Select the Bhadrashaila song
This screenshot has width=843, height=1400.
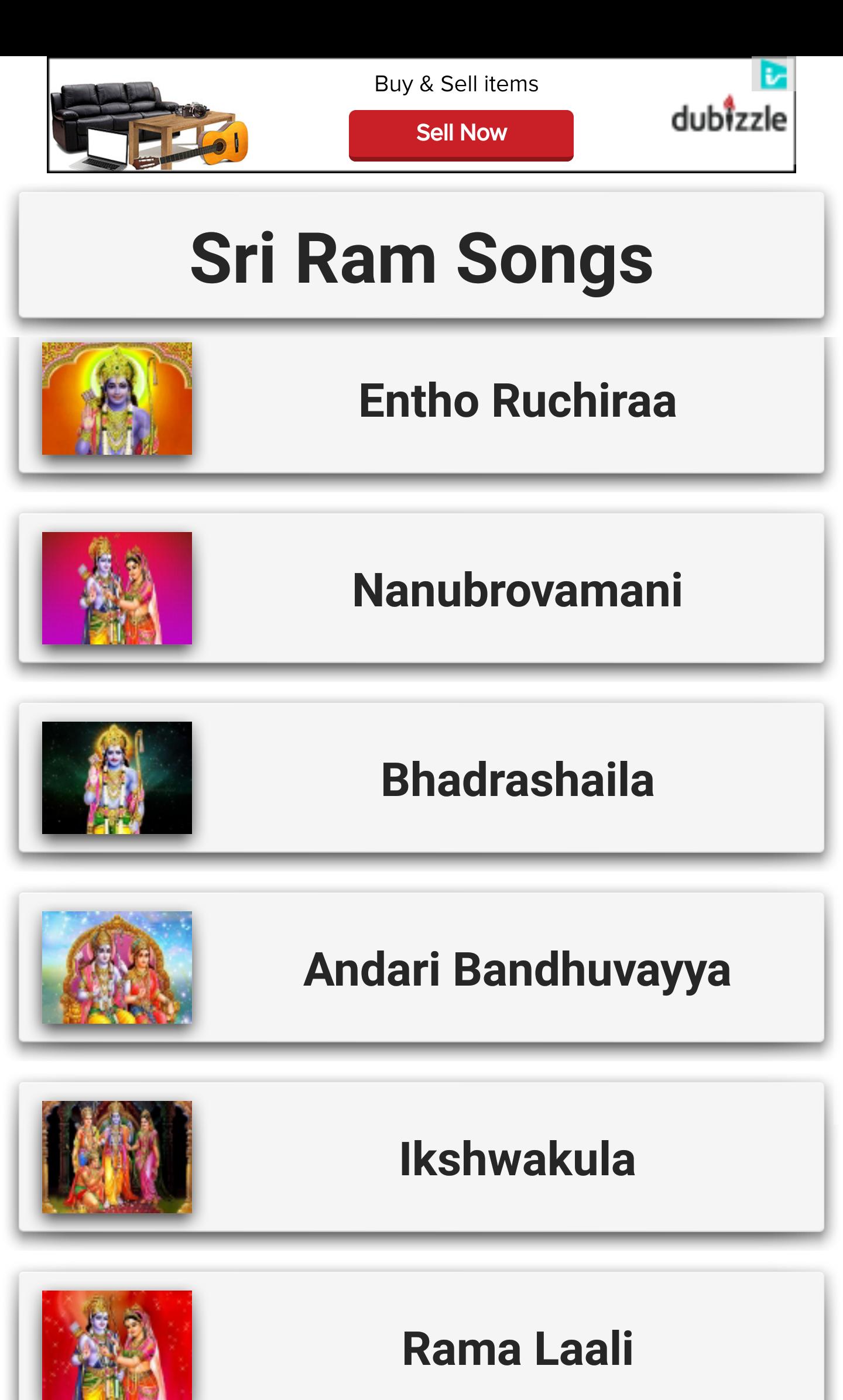517,780
